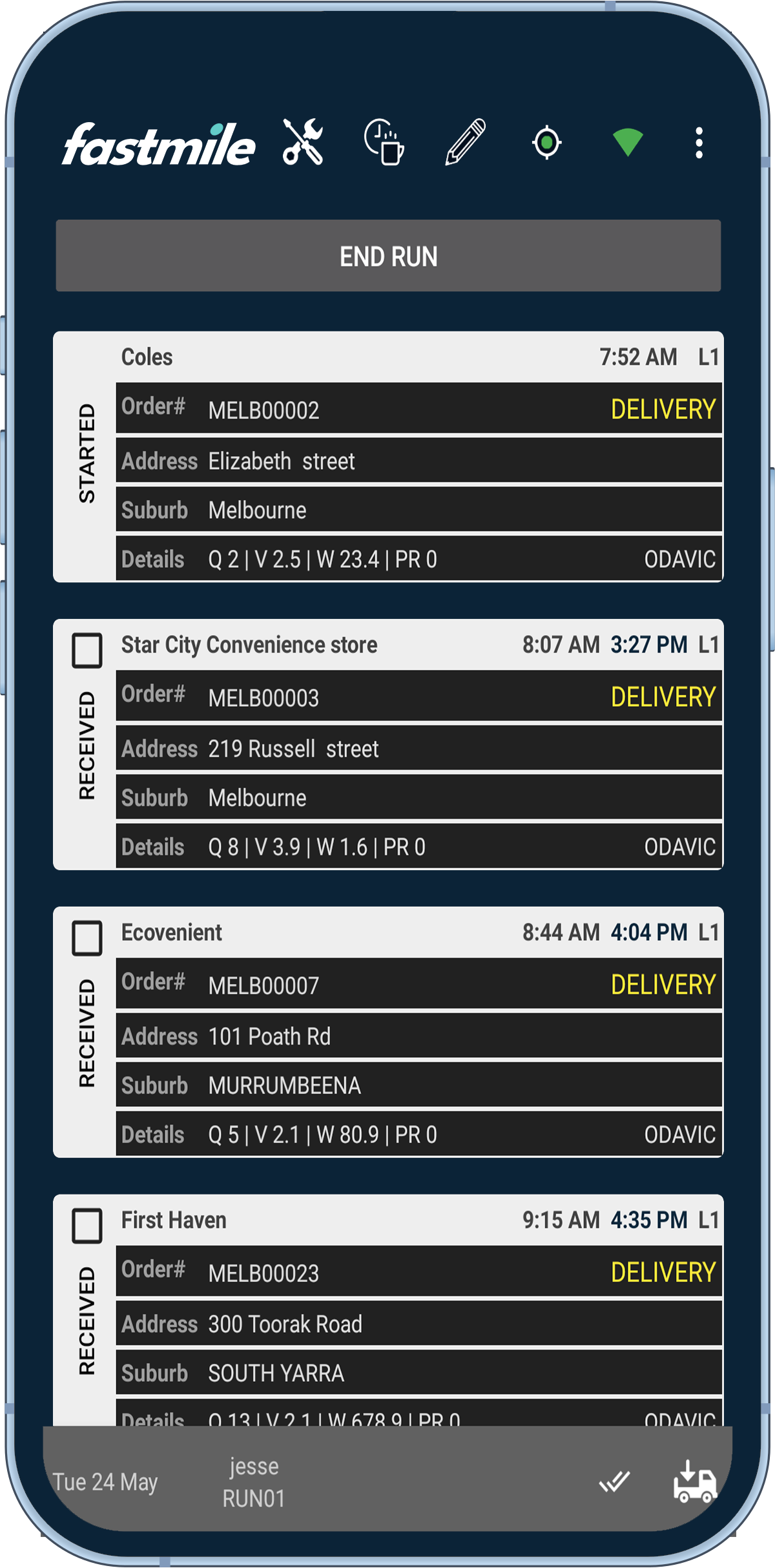Viewport: 775px width, 1568px height.
Task: Tap the Tue 24 May date label
Action: (105, 1483)
